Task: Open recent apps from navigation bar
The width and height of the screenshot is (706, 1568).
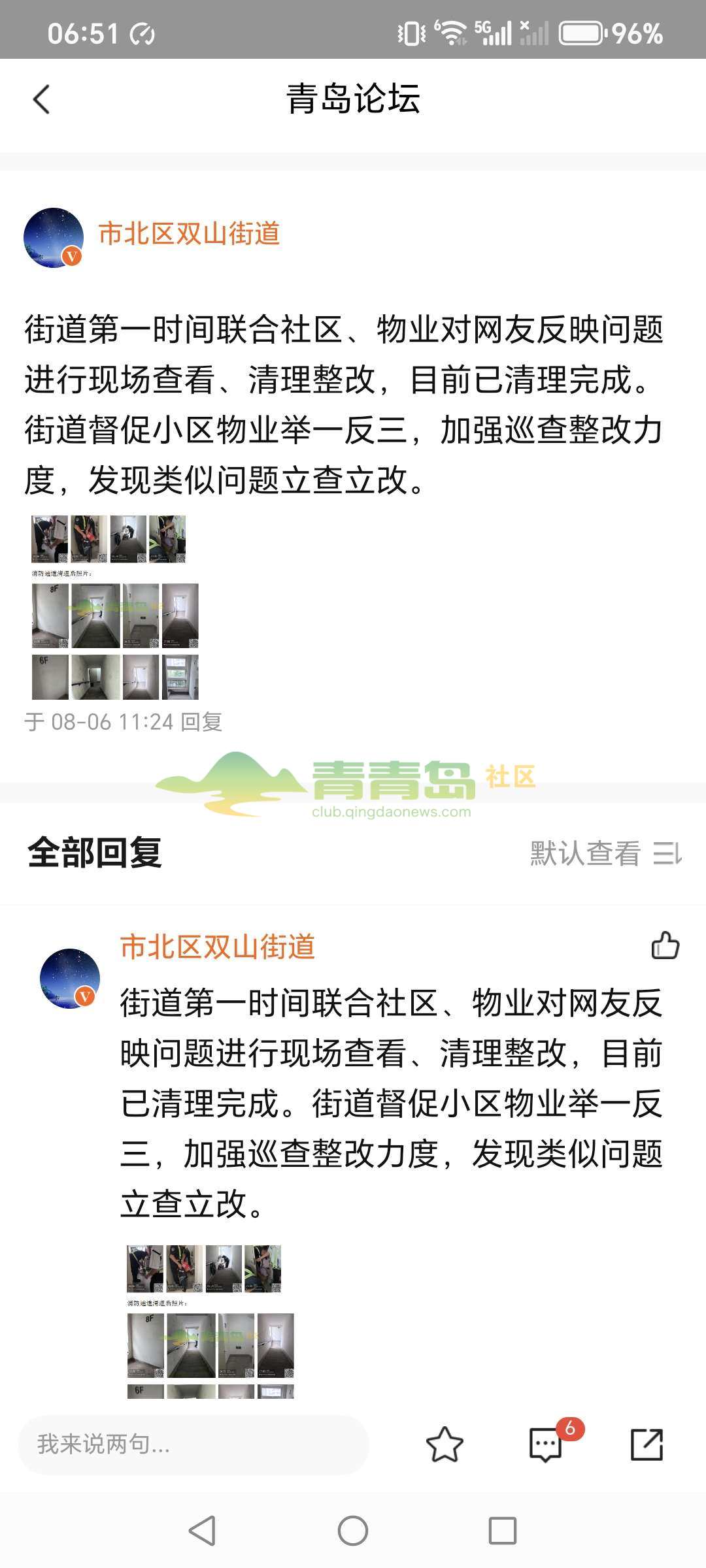Action: pyautogui.click(x=503, y=1531)
